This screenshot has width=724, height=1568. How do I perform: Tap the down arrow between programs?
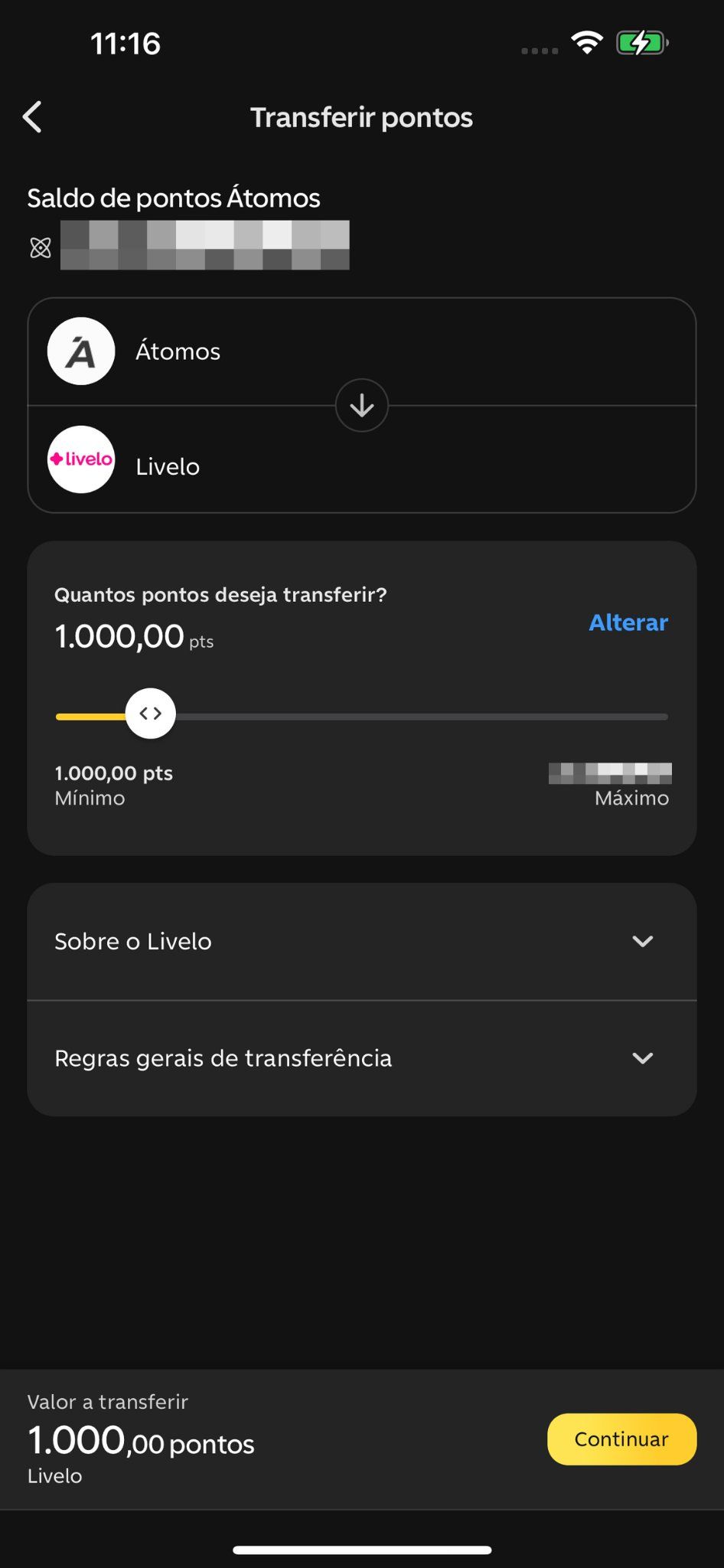(362, 405)
